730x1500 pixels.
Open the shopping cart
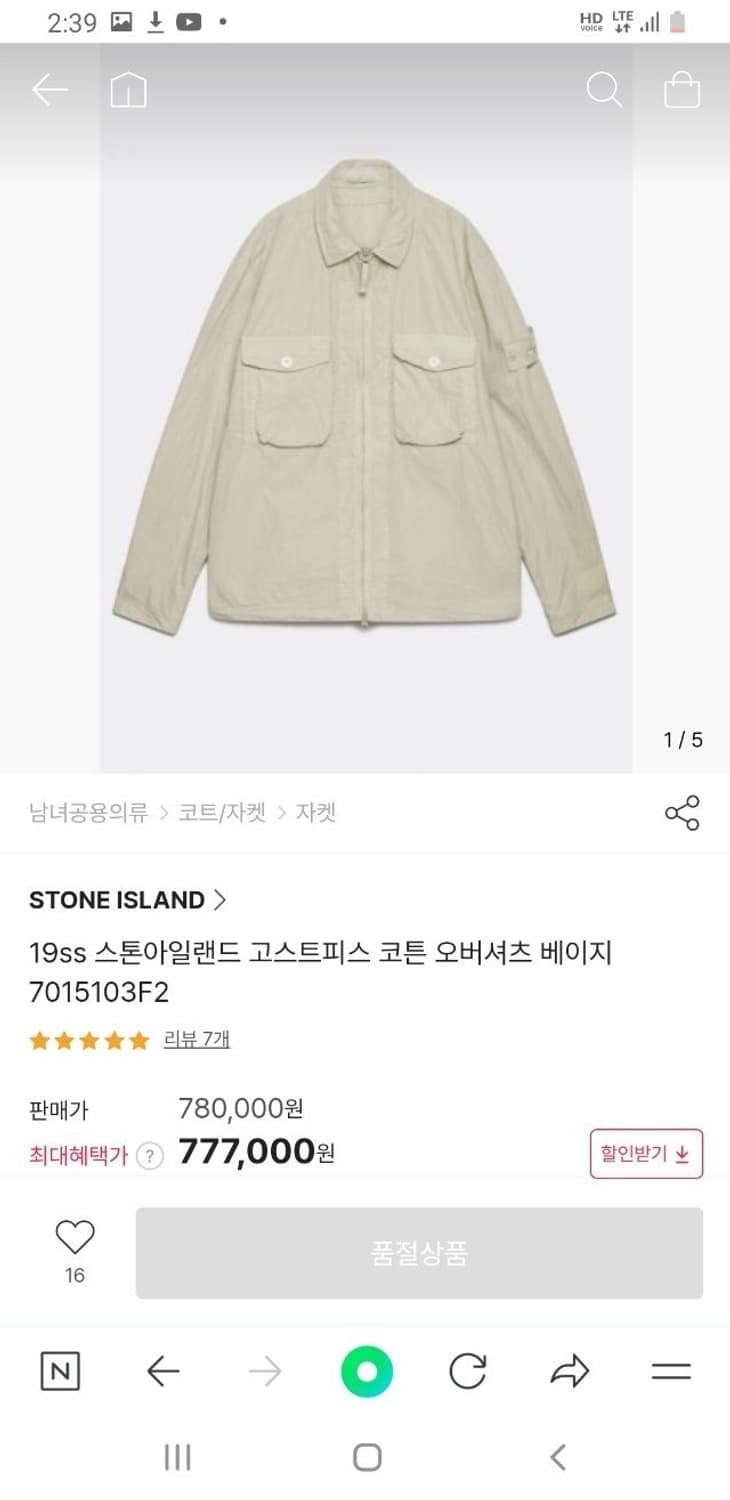(x=681, y=90)
